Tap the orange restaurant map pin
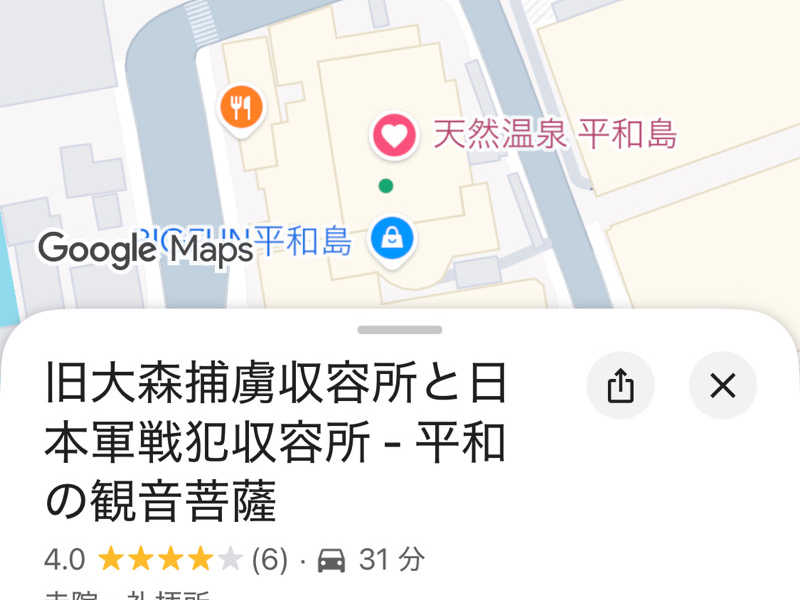The height and width of the screenshot is (600, 800). [240, 105]
